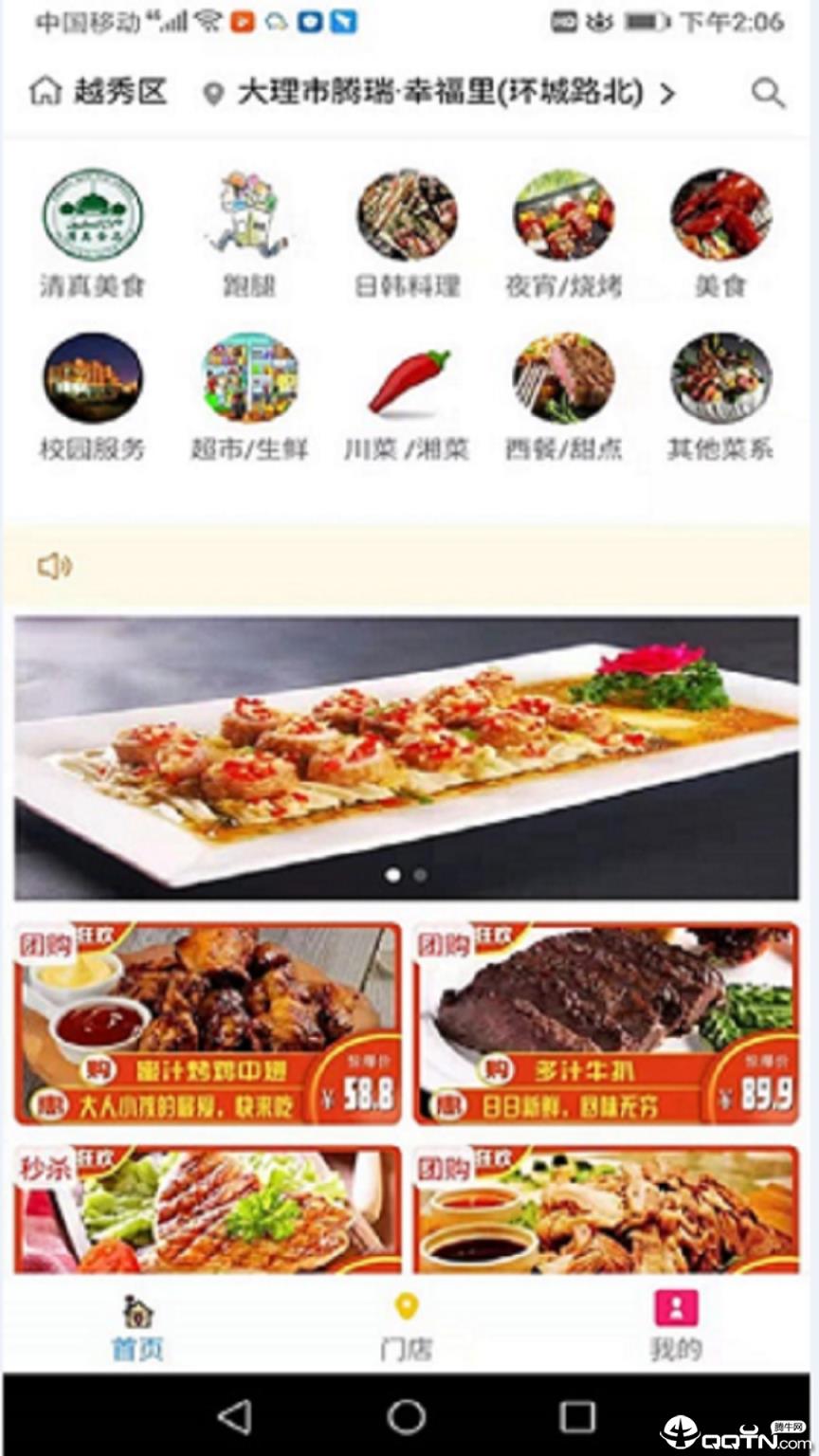Image resolution: width=819 pixels, height=1456 pixels.
Task: Change the 越秀区 district selection
Action: click(100, 92)
